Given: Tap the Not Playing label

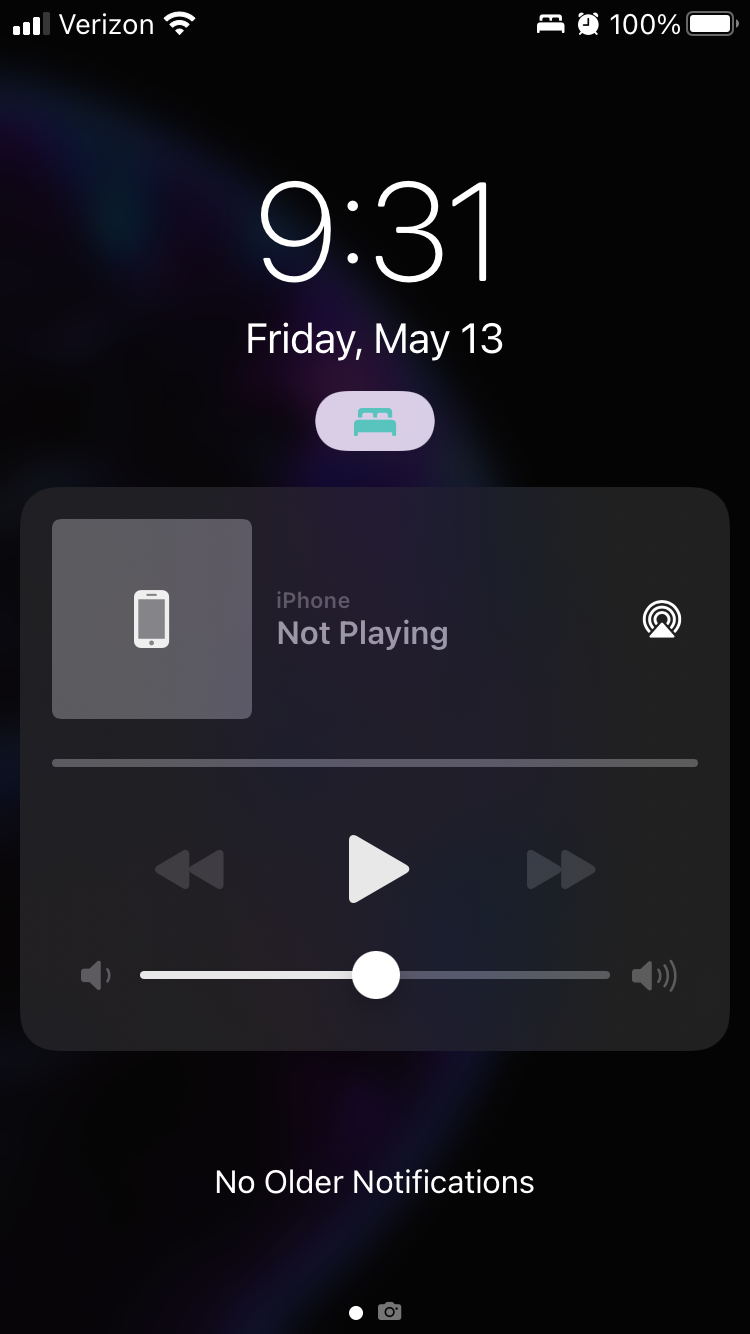Looking at the screenshot, I should coord(362,632).
